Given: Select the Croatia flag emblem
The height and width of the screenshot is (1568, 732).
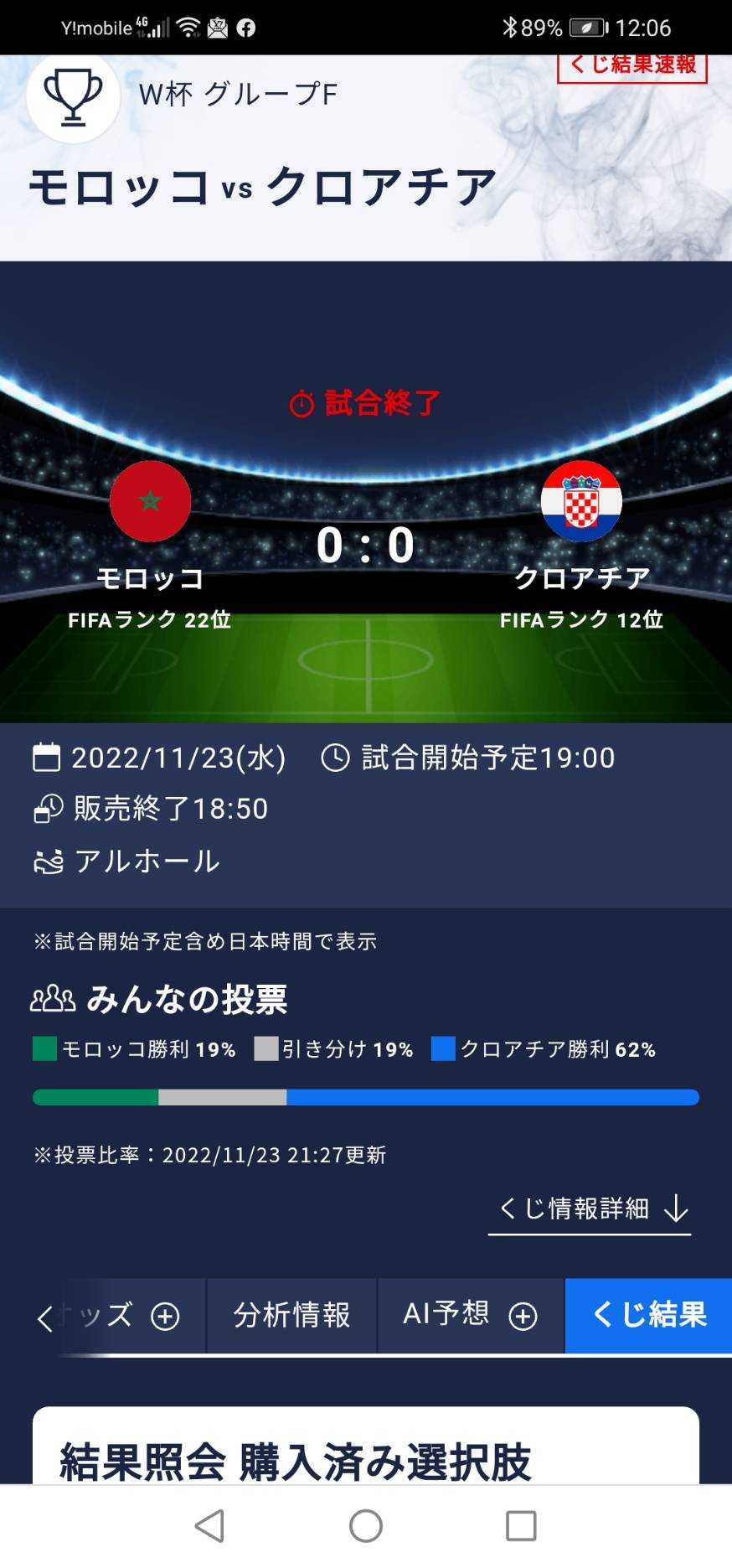Looking at the screenshot, I should coord(581,501).
